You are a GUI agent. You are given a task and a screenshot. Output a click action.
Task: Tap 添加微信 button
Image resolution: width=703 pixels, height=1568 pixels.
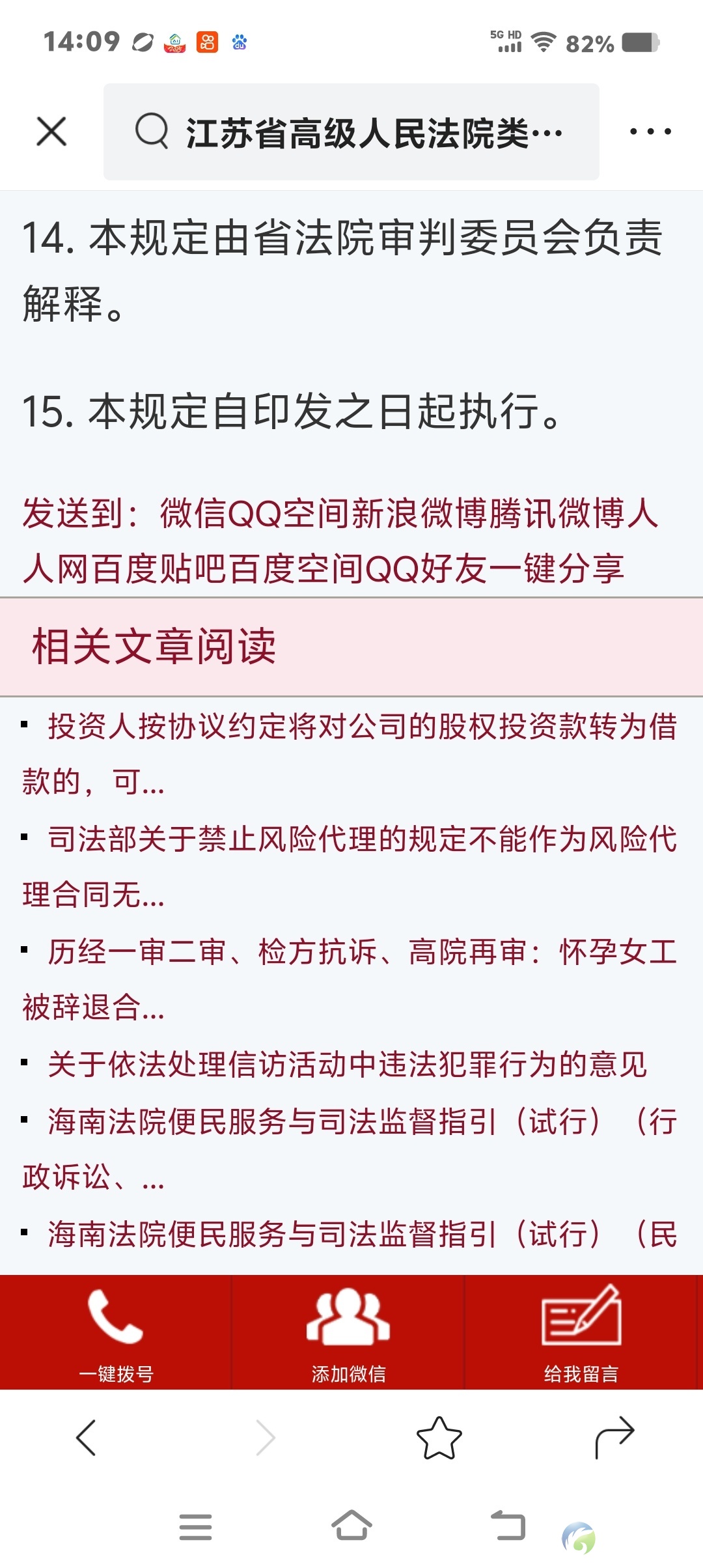(x=348, y=1332)
